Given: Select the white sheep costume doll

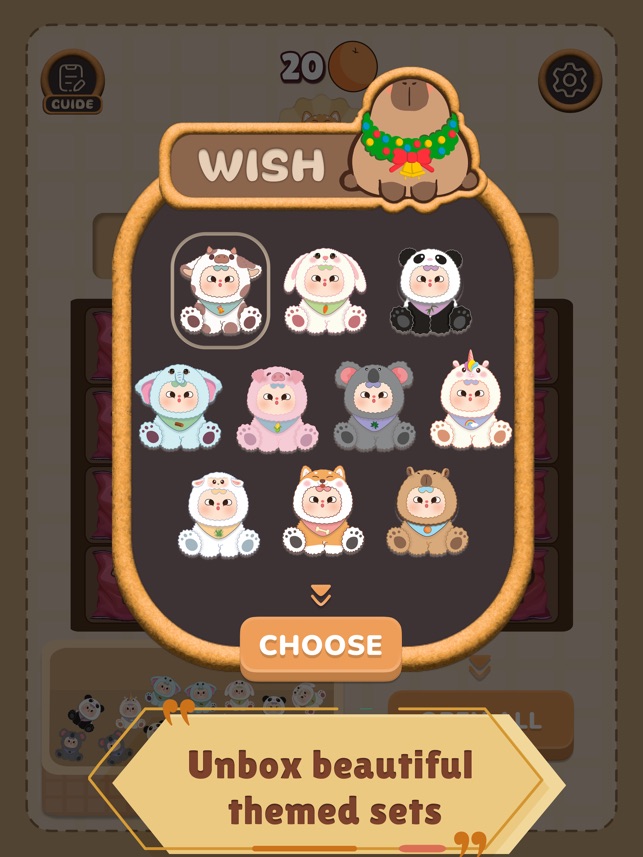Looking at the screenshot, I should 218,514.
